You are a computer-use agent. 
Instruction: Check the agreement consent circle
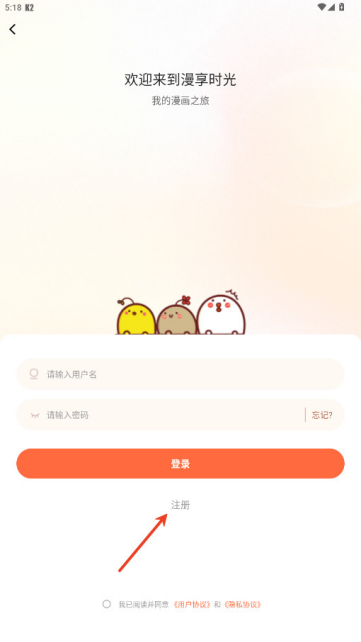coord(107,604)
